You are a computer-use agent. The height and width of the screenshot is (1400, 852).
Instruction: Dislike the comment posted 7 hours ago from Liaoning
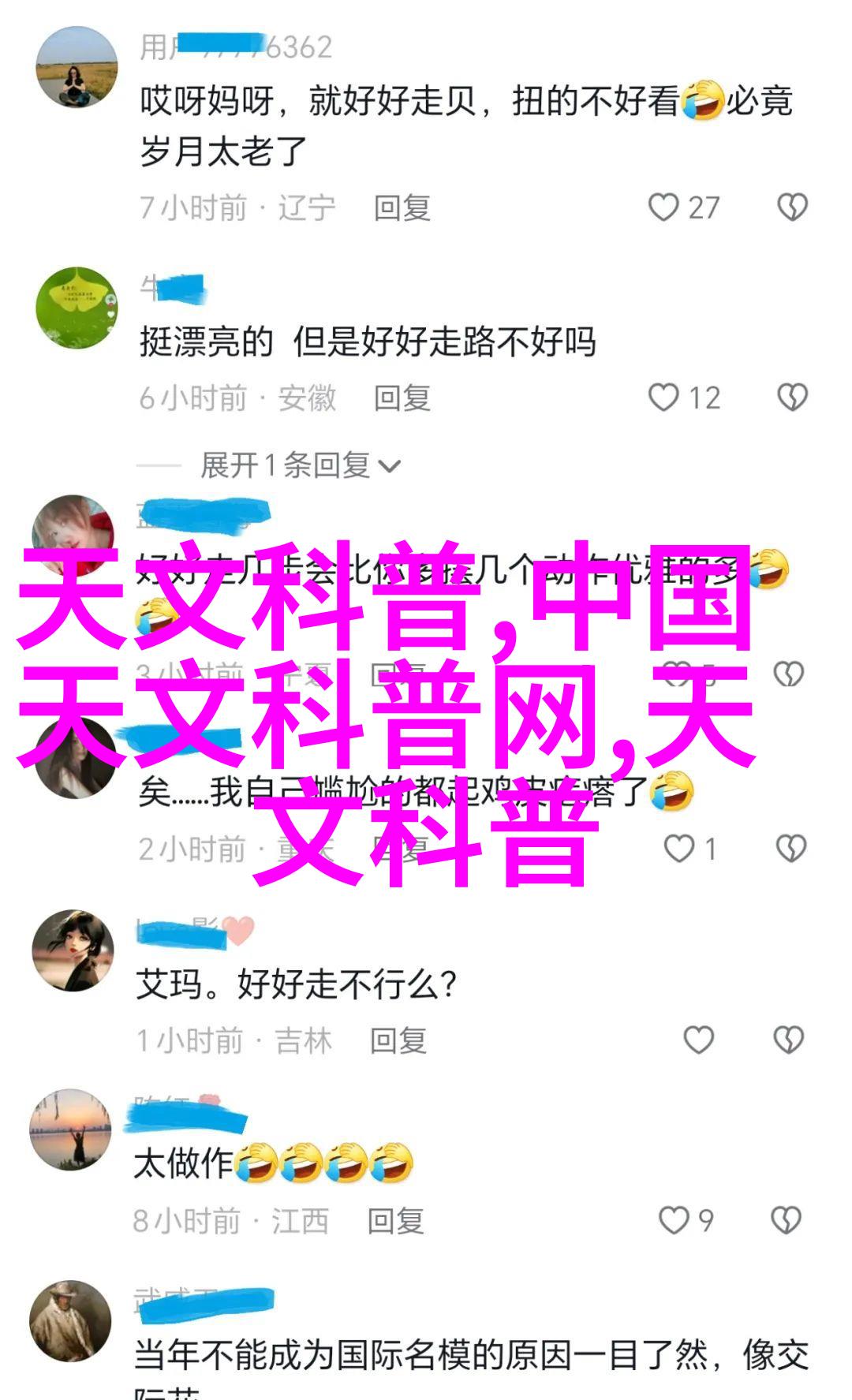[792, 207]
